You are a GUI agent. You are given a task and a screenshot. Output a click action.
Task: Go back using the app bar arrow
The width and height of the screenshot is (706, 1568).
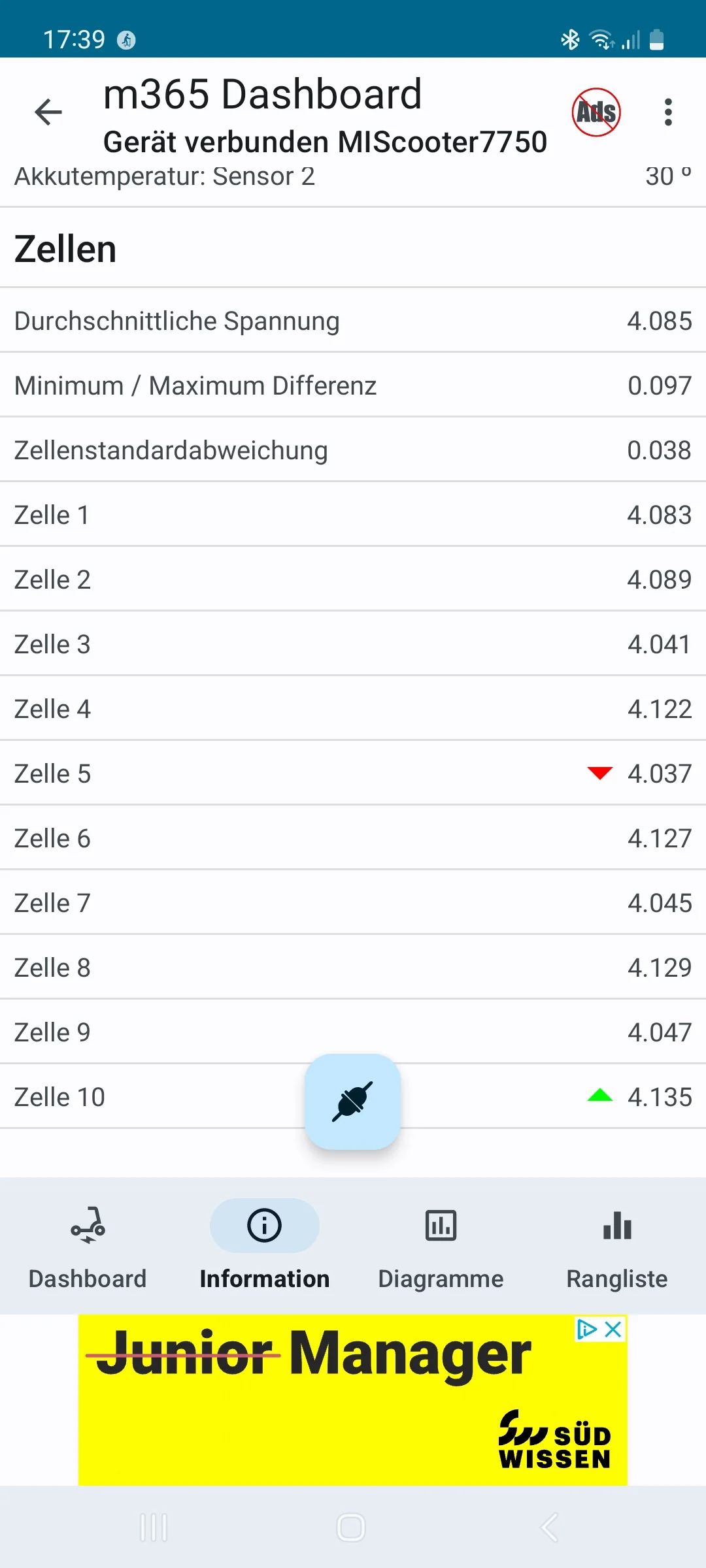point(48,112)
